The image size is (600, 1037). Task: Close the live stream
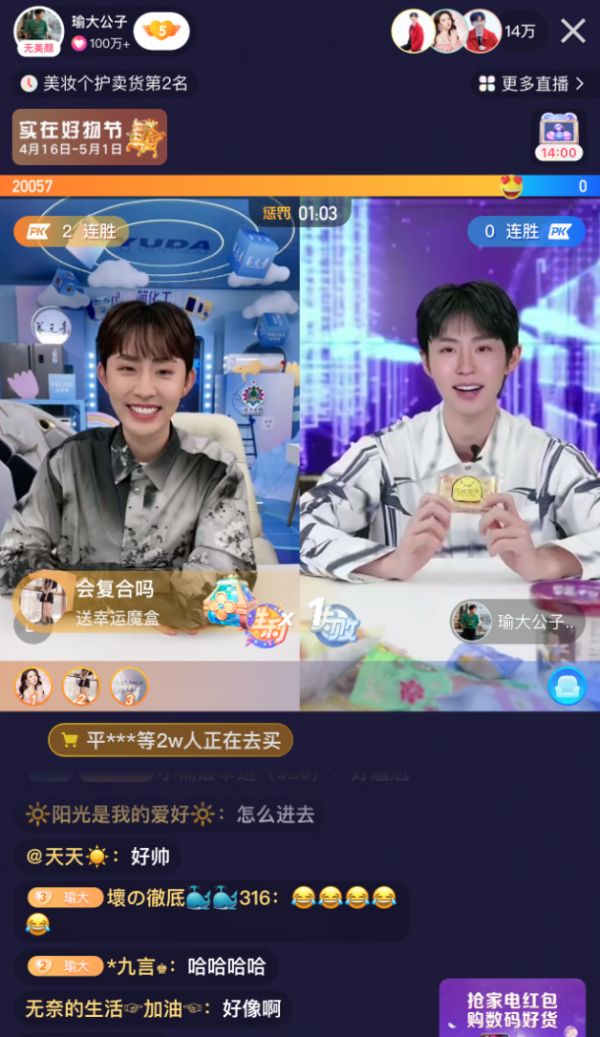[573, 31]
